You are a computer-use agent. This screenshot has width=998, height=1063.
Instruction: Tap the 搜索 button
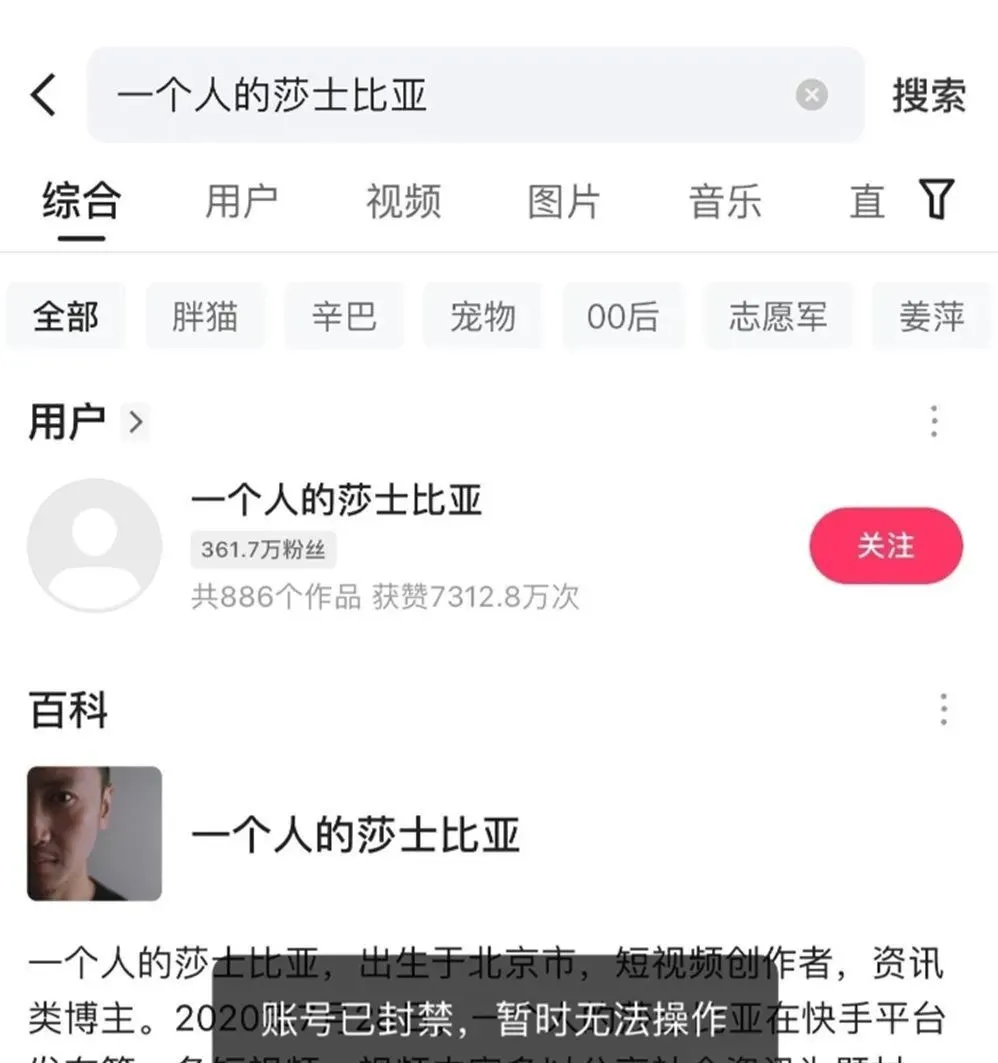click(x=928, y=96)
